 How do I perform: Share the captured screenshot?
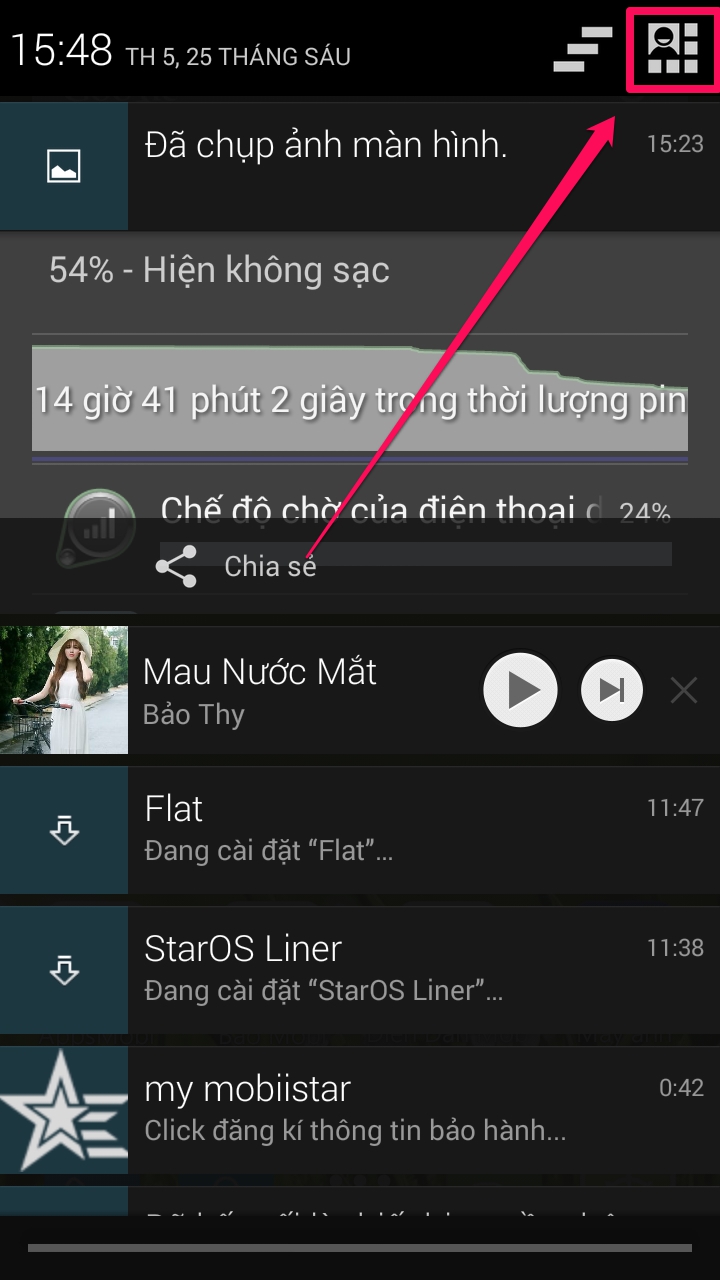(238, 567)
